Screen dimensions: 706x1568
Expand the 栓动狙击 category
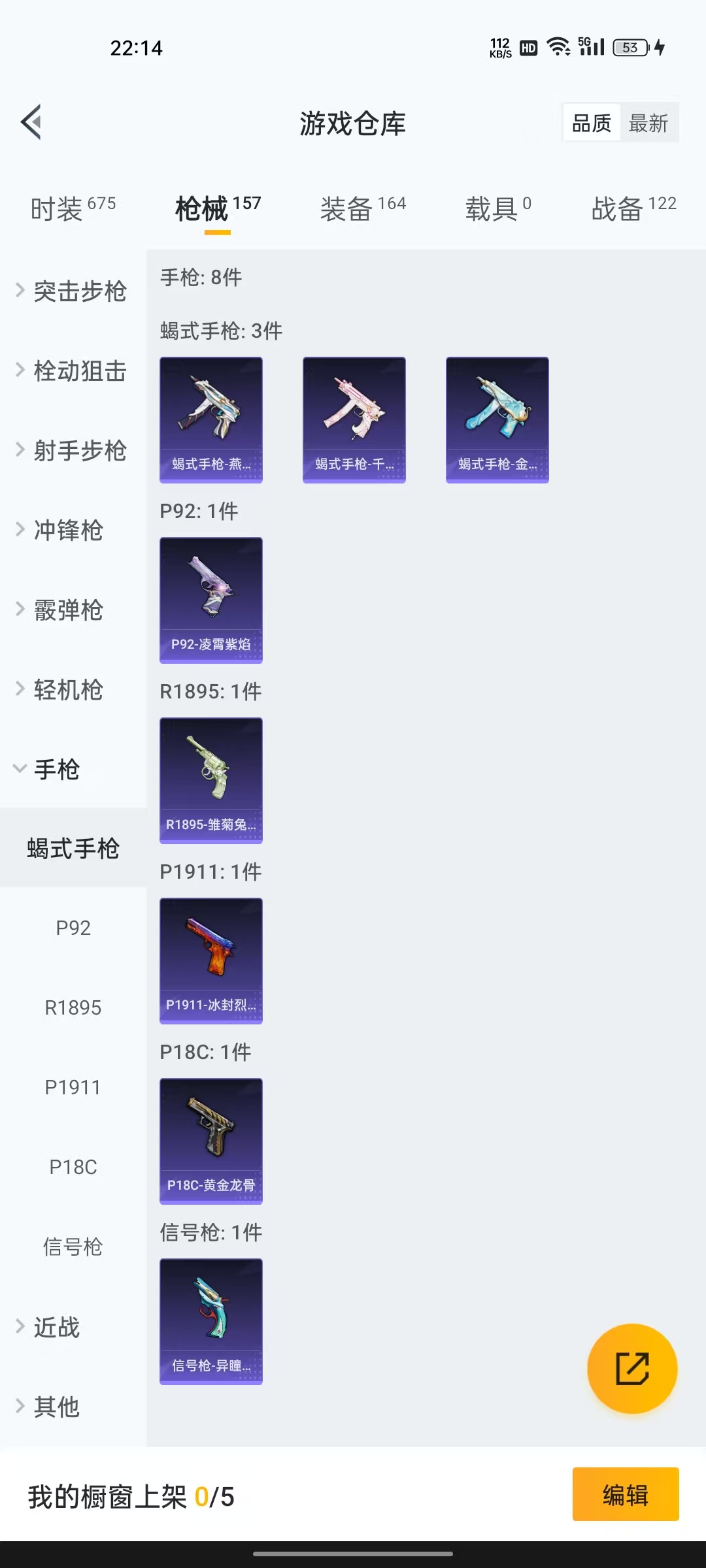coord(72,371)
